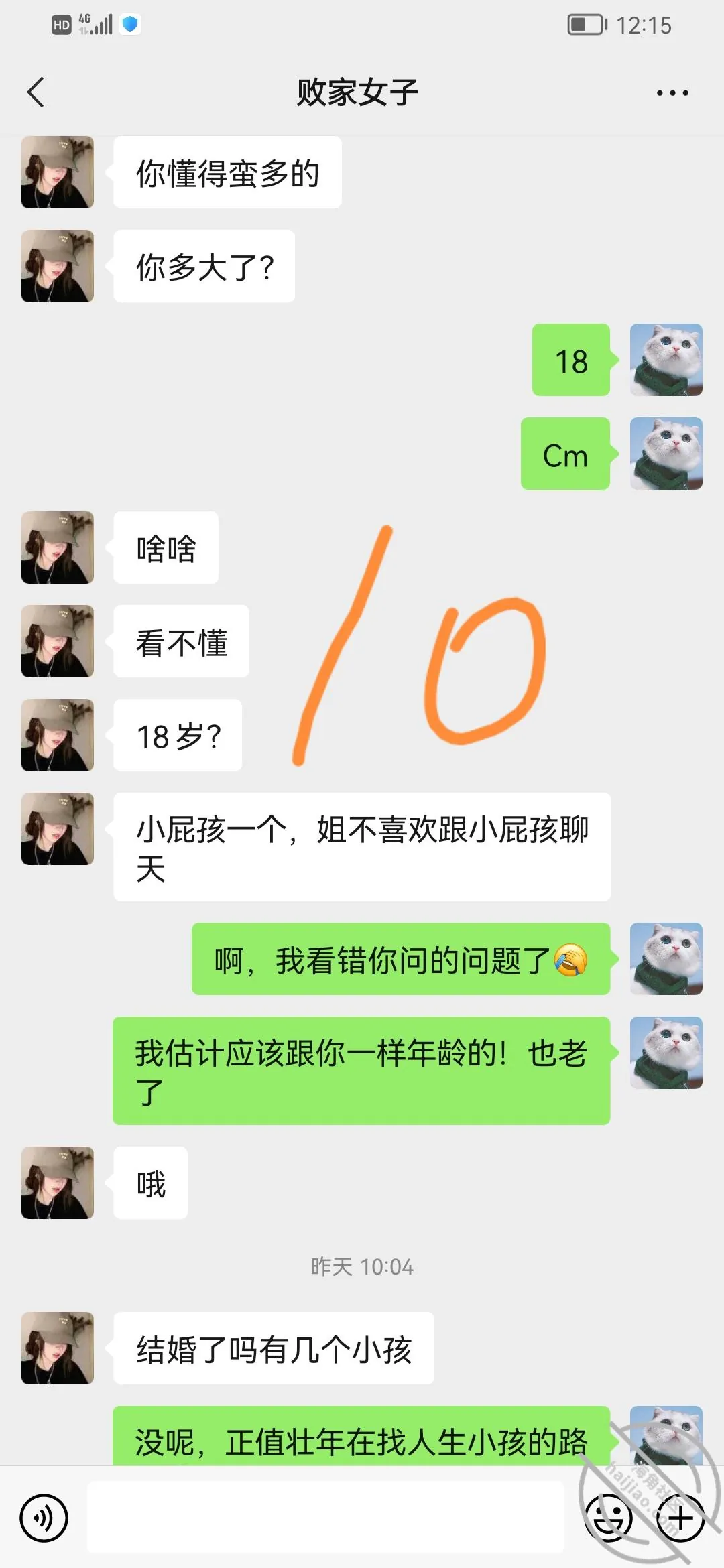The width and height of the screenshot is (724, 1568).
Task: Focus the message text field
Action: 326,1517
